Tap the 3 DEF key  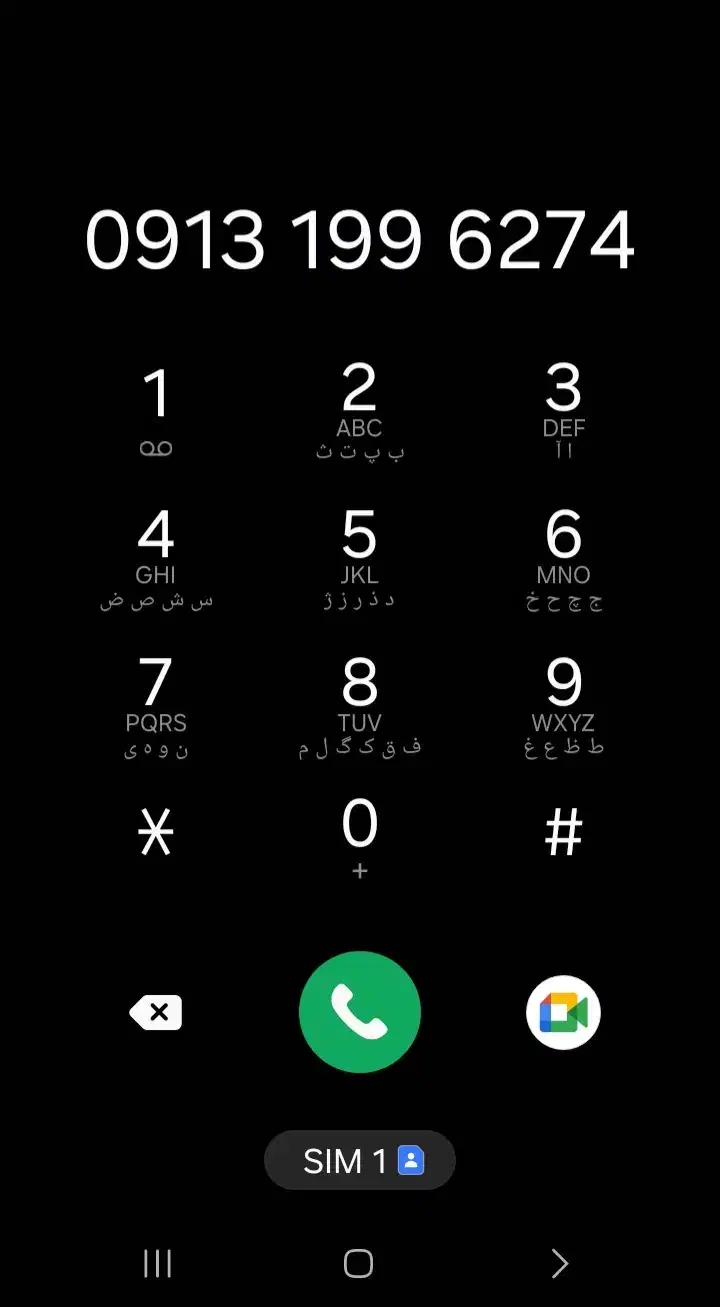pyautogui.click(x=563, y=408)
